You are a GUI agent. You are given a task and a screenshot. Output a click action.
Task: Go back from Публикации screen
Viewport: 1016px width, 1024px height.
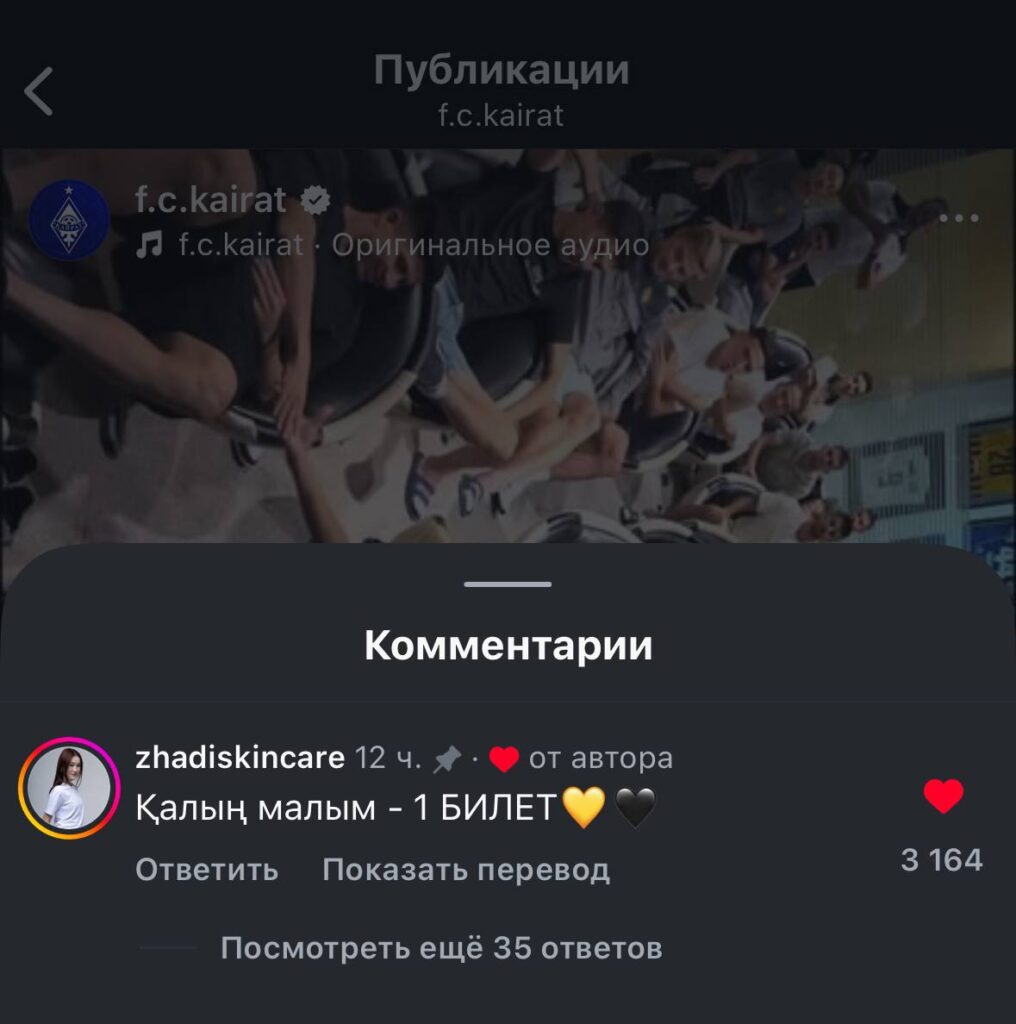coord(40,92)
